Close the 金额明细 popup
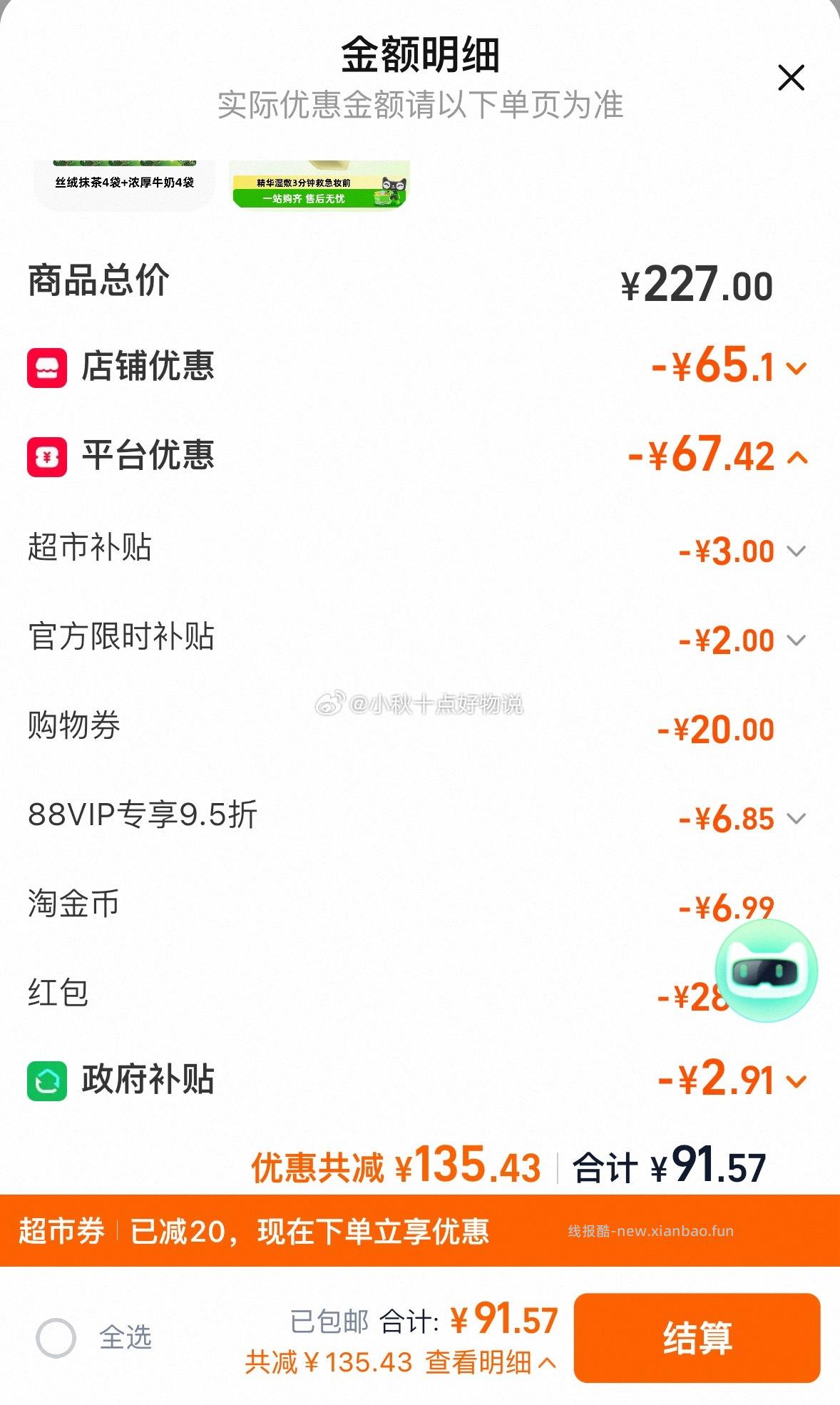The width and height of the screenshot is (840, 1405). pos(792,78)
